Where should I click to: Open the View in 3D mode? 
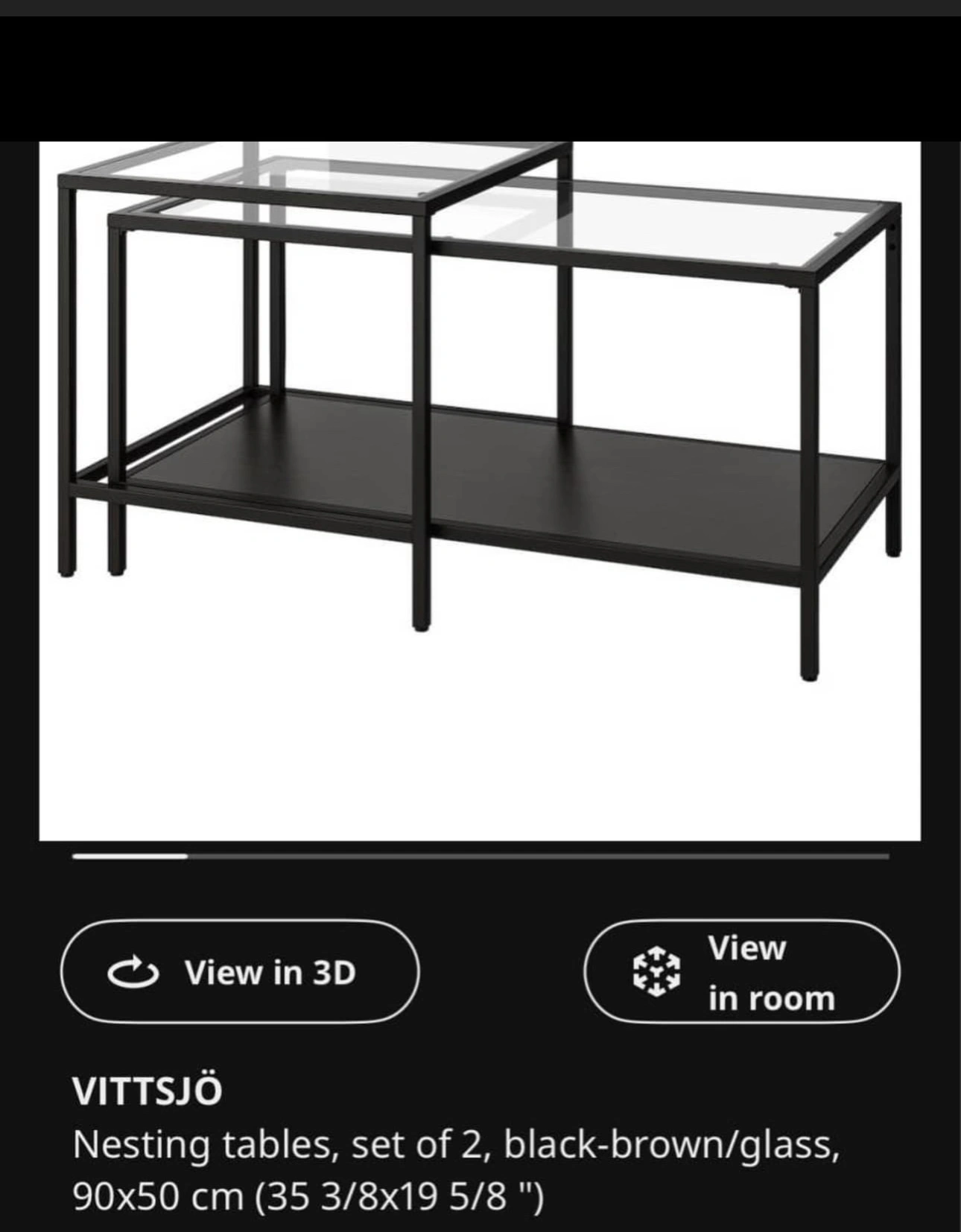239,972
